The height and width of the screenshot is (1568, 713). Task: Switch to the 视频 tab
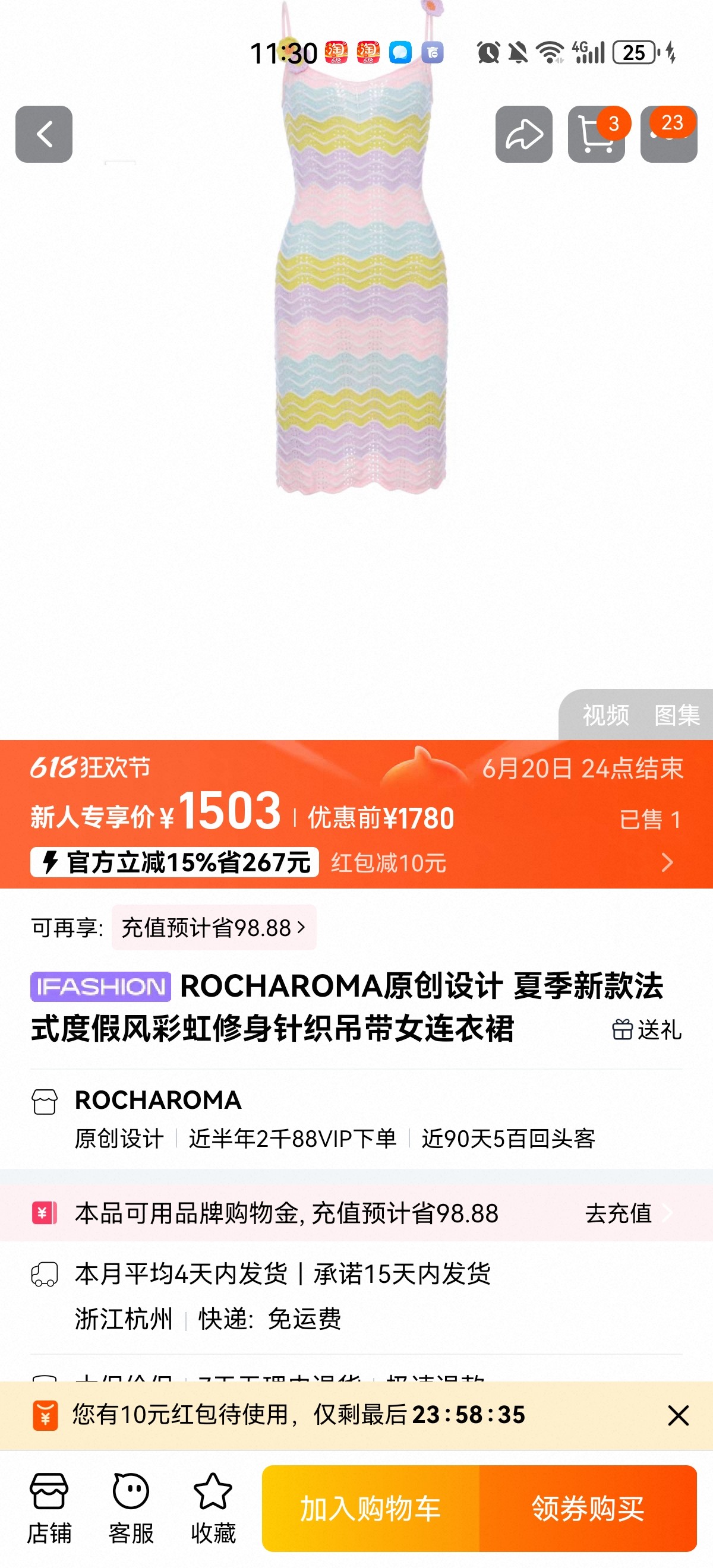[605, 715]
